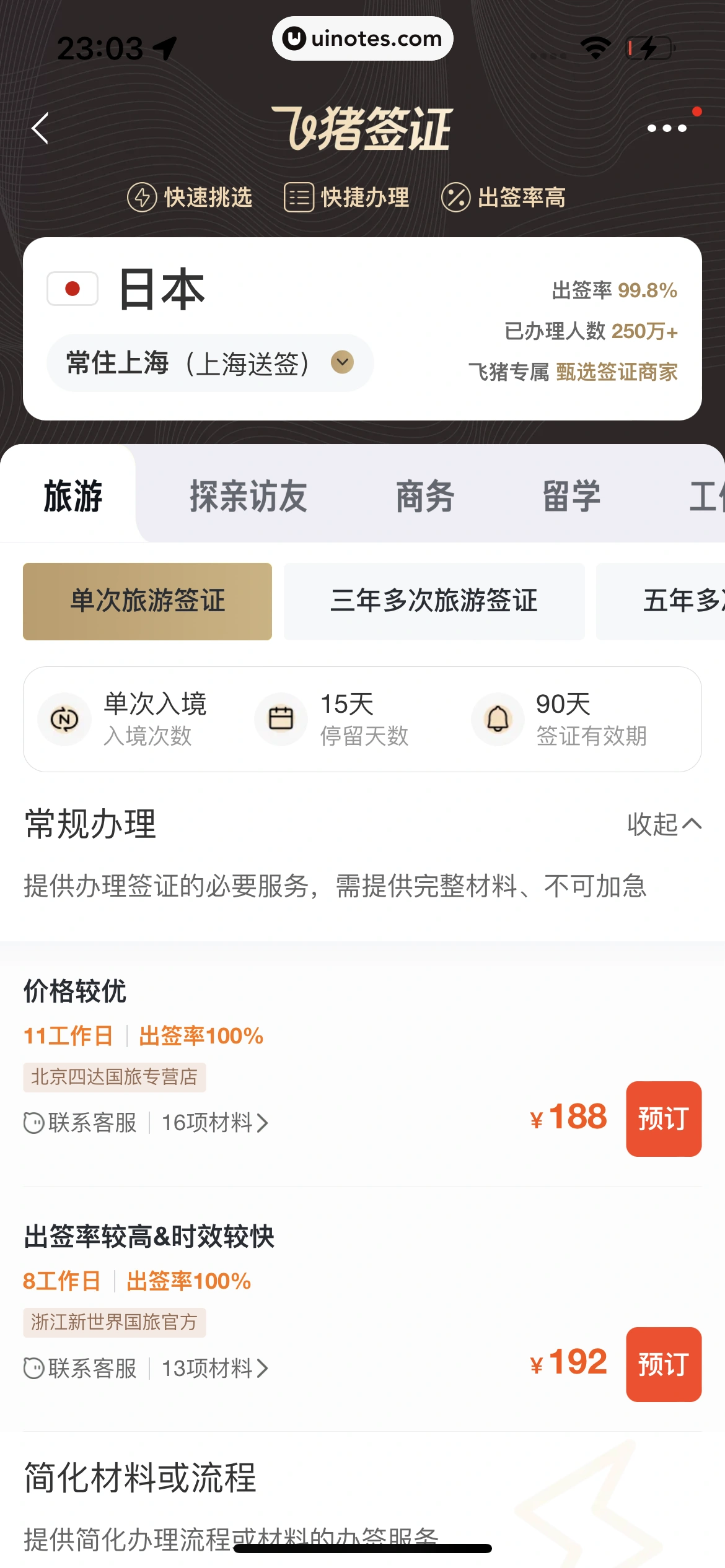Book the ¥188 价格较优 visa service
725x1568 pixels.
click(664, 1119)
